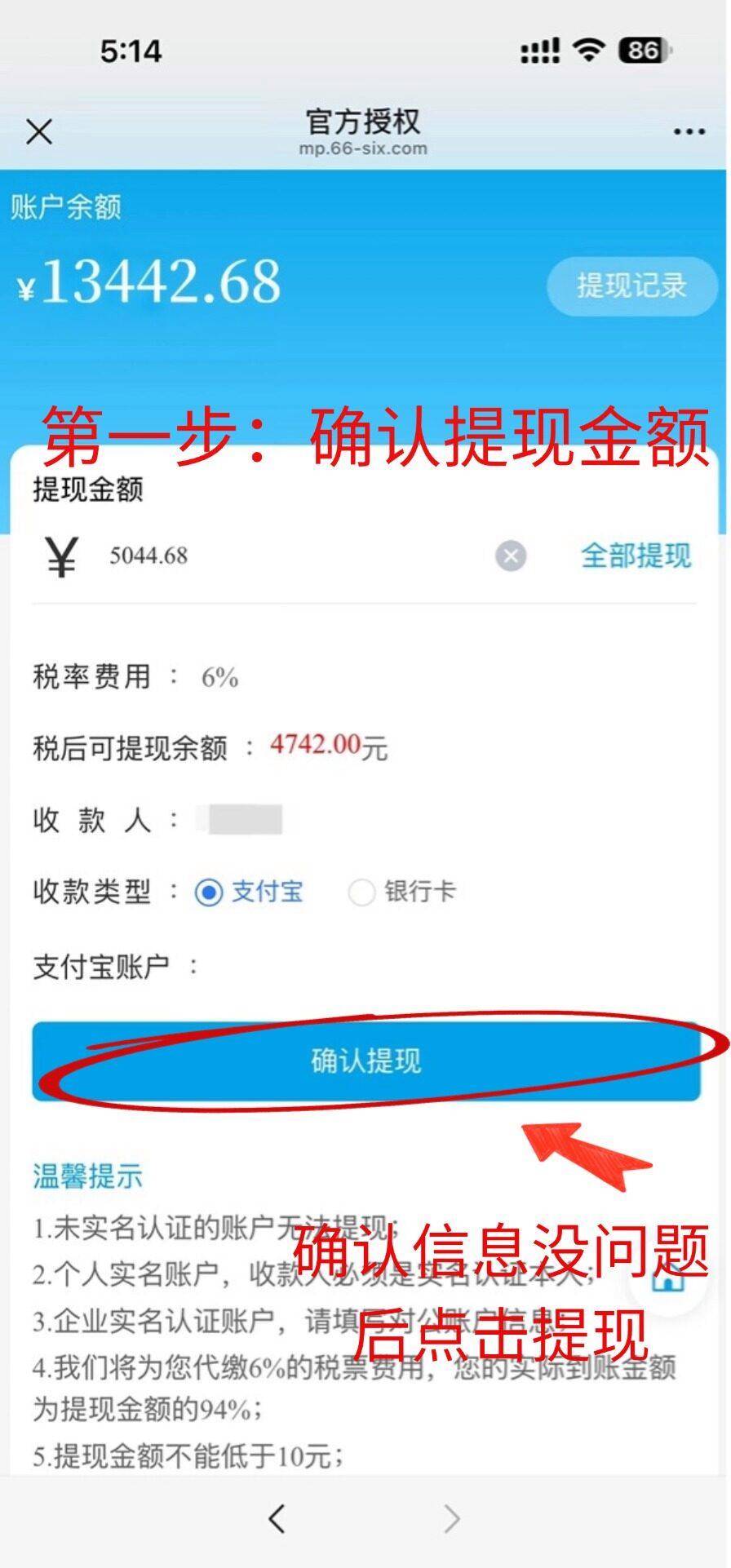This screenshot has width=731, height=1568.
Task: Select 支付宝 as payment type
Action: coord(210,893)
